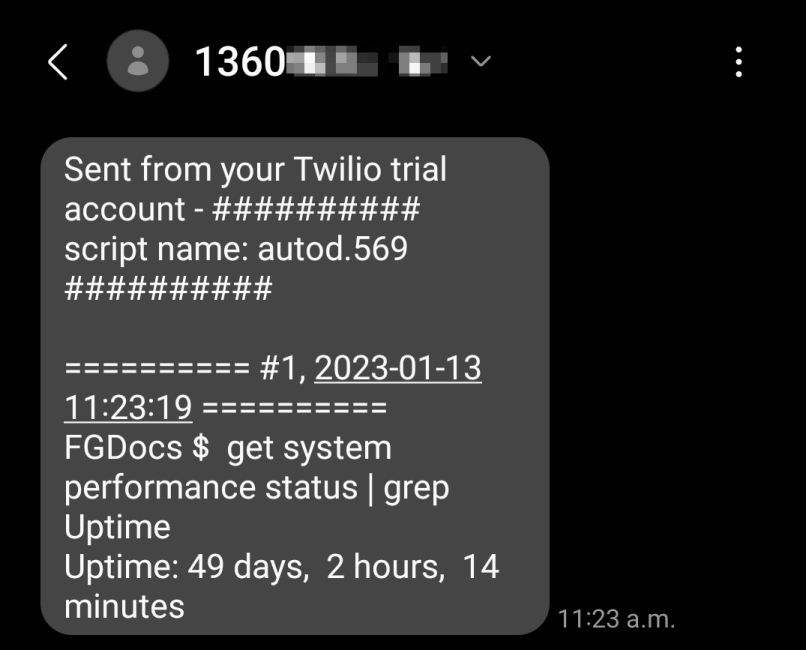Tap the underlined 2023-01-13 11:23:19 date link
This screenshot has width=806, height=650.
(398, 369)
